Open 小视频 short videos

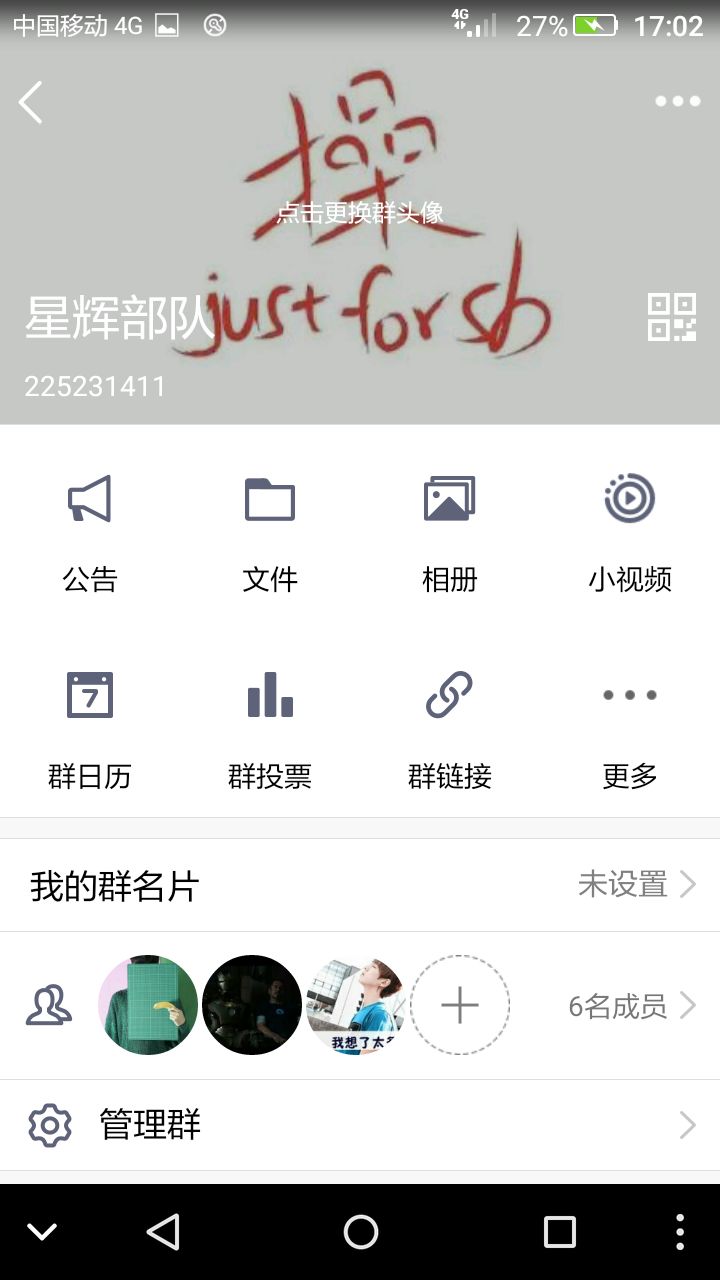[630, 534]
